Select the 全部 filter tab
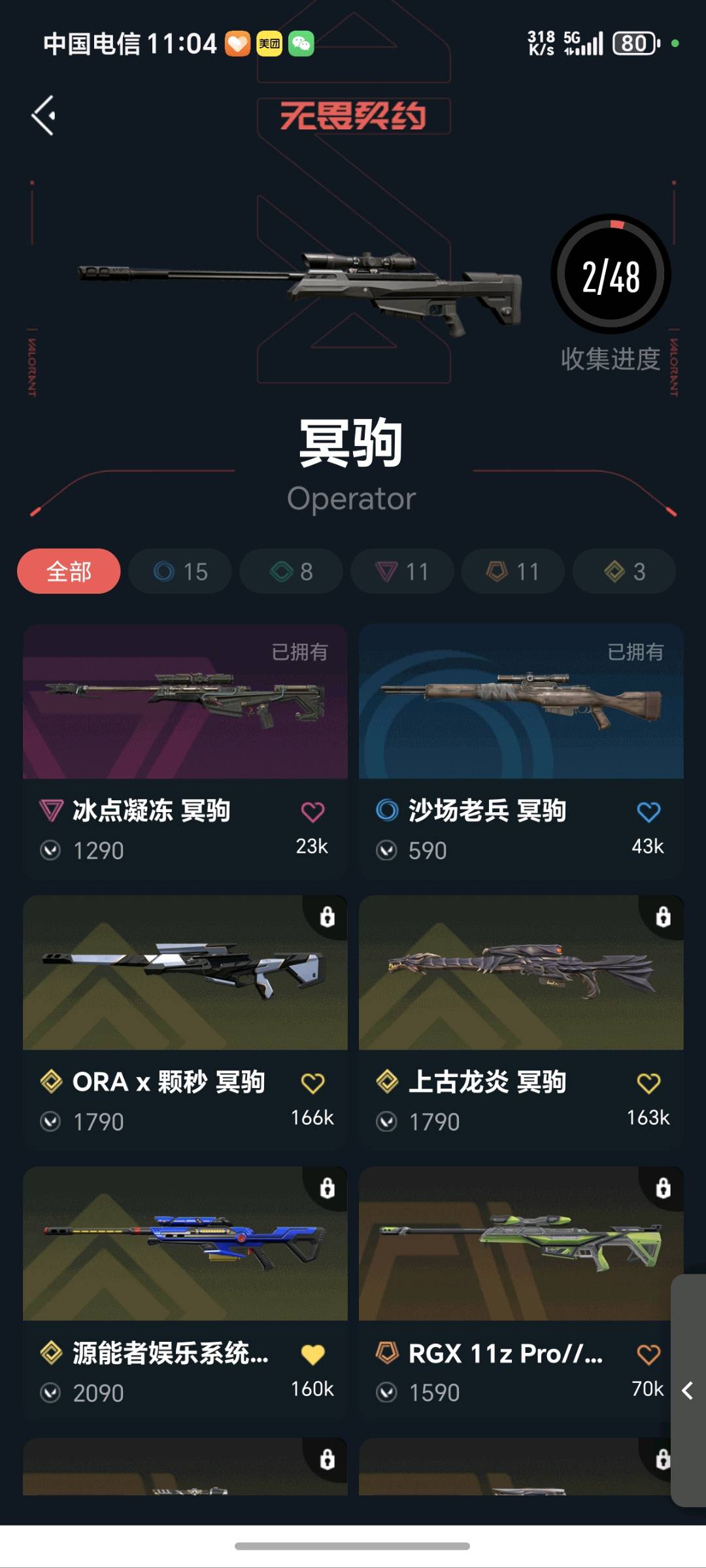 point(69,571)
